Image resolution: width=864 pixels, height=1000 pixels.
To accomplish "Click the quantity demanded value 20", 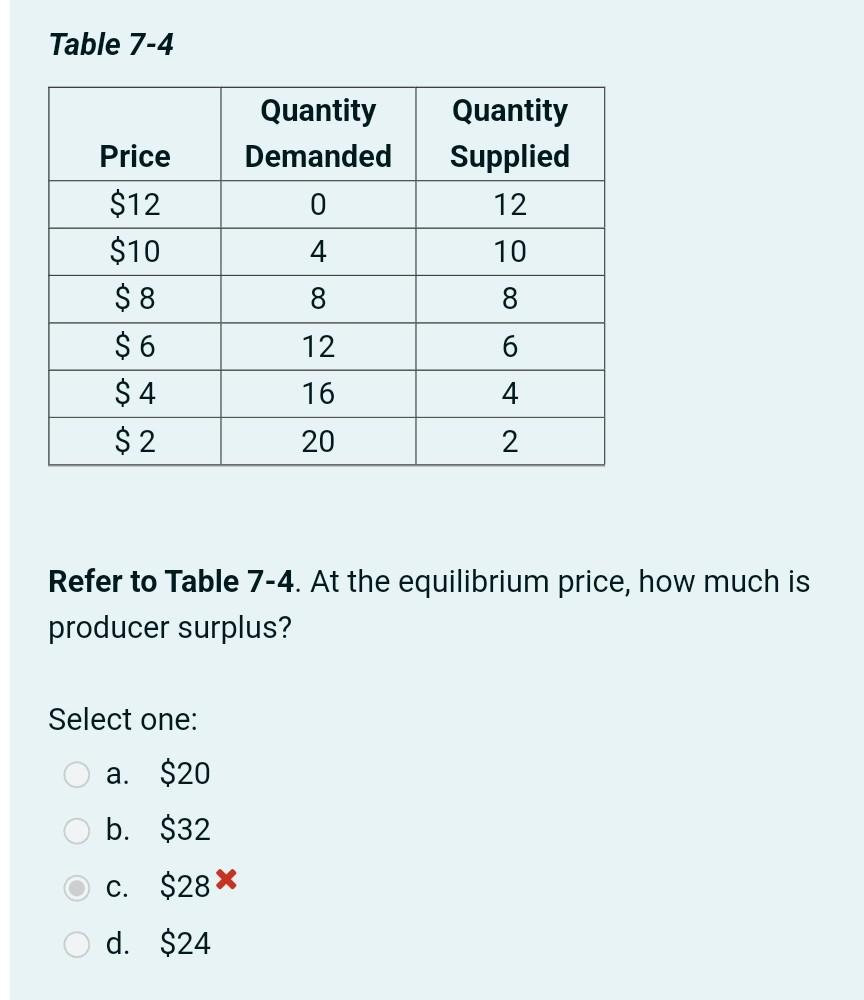I will pyautogui.click(x=317, y=440).
